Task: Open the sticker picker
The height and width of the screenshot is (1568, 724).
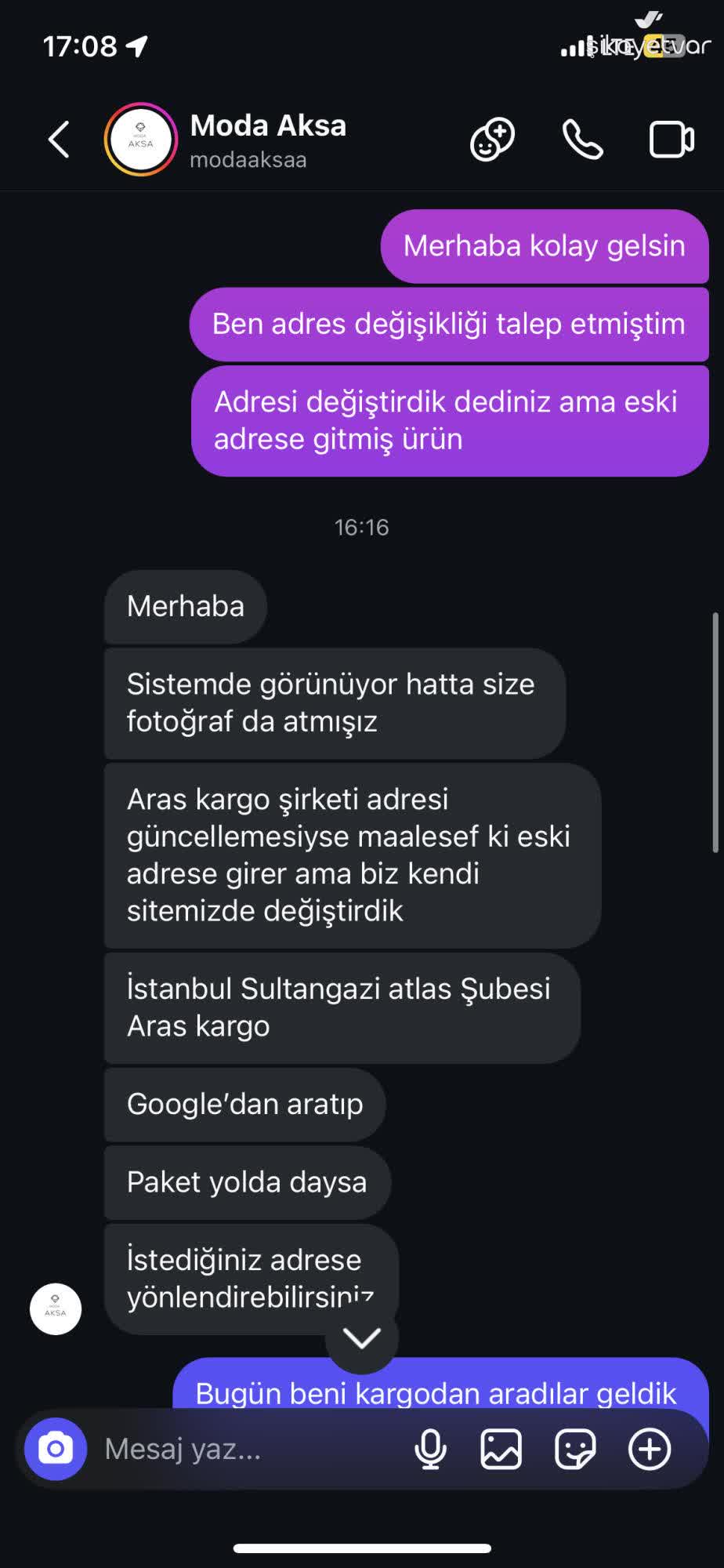Action: pyautogui.click(x=574, y=1448)
